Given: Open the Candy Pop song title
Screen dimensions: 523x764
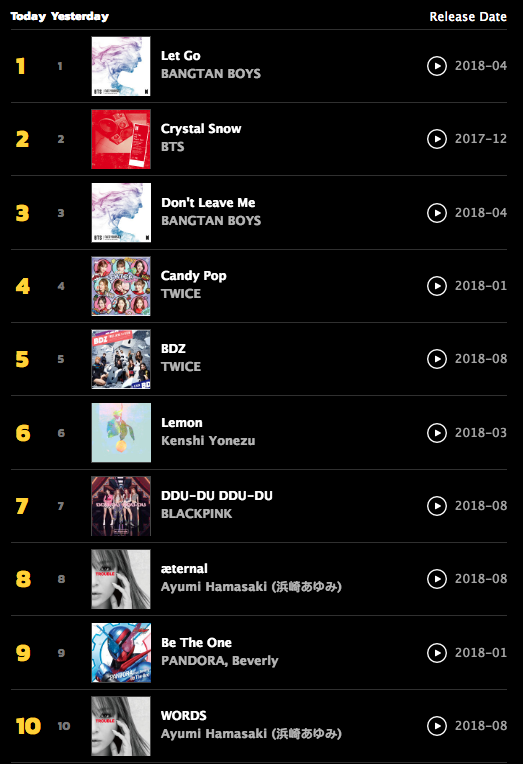Looking at the screenshot, I should click(194, 276).
